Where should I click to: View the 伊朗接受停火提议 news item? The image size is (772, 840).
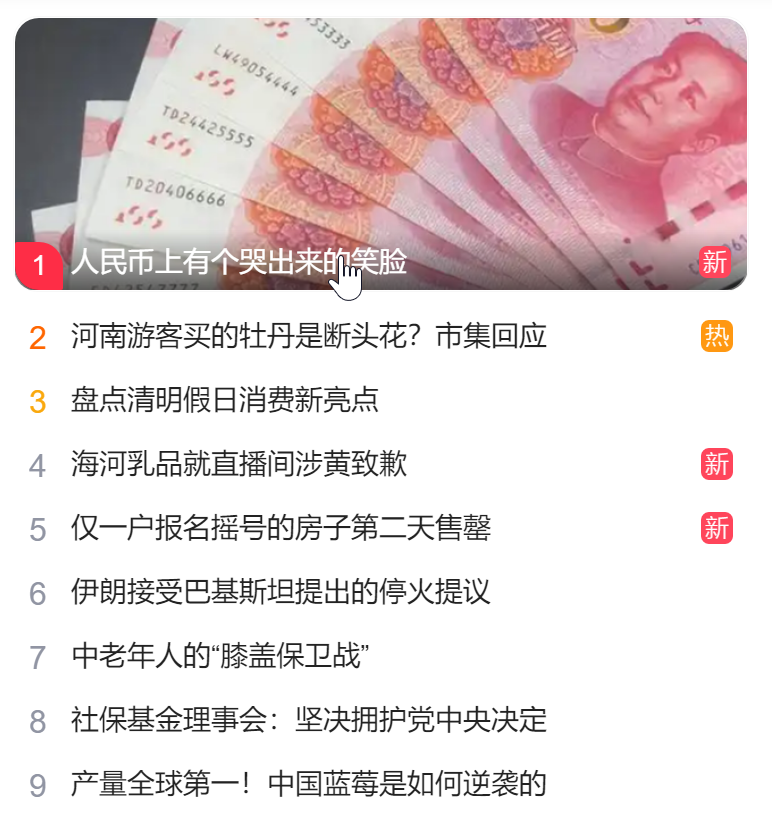(285, 590)
